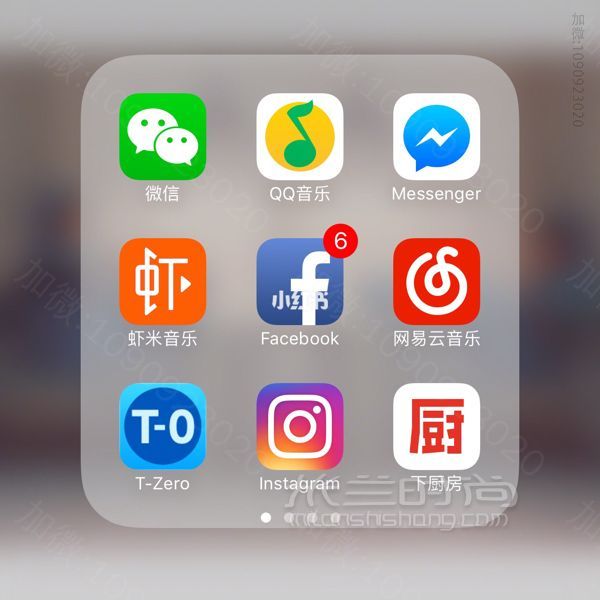600x600 pixels.
Task: Open the WeChat (微信) app
Action: (162, 137)
